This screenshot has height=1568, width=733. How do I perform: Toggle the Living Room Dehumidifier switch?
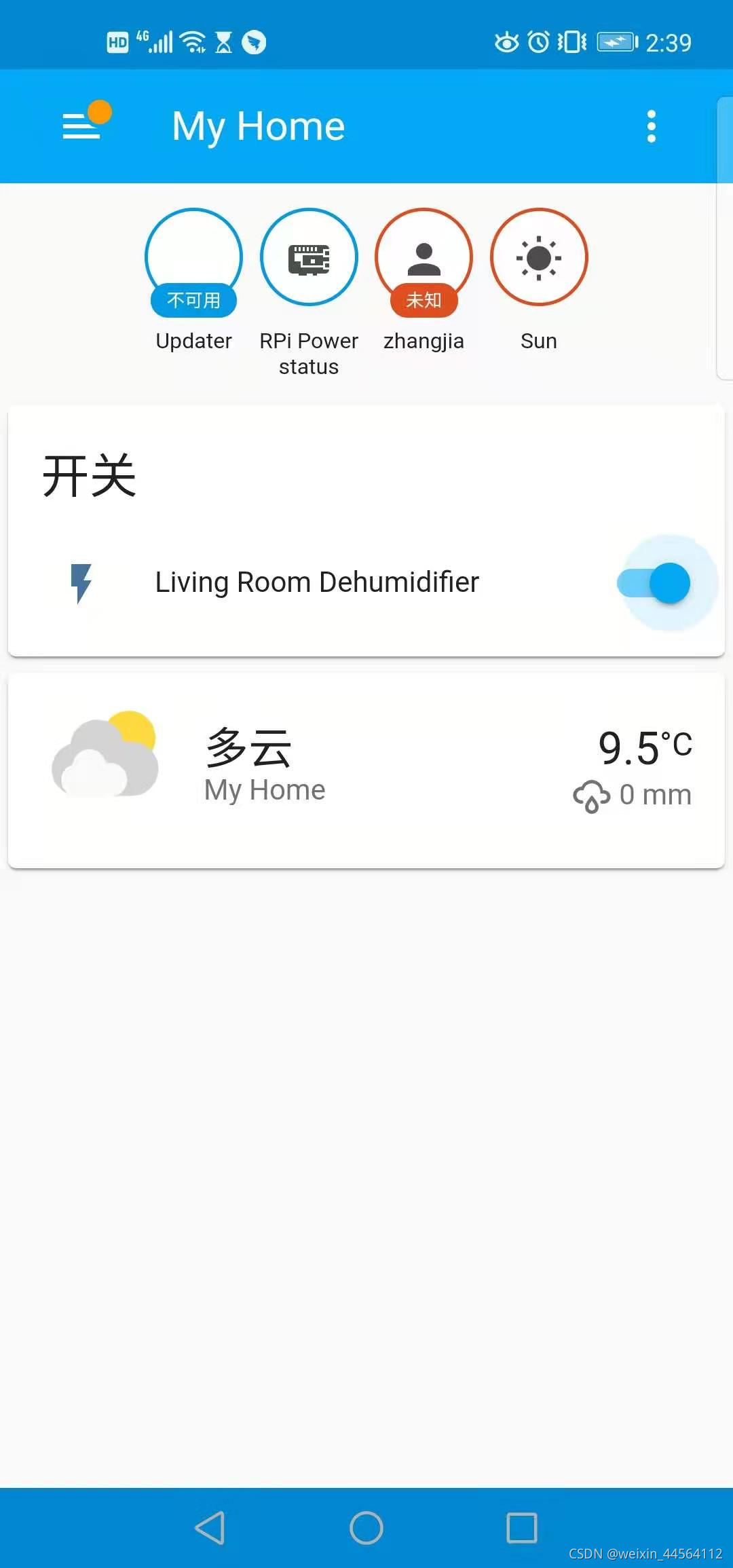pos(655,583)
